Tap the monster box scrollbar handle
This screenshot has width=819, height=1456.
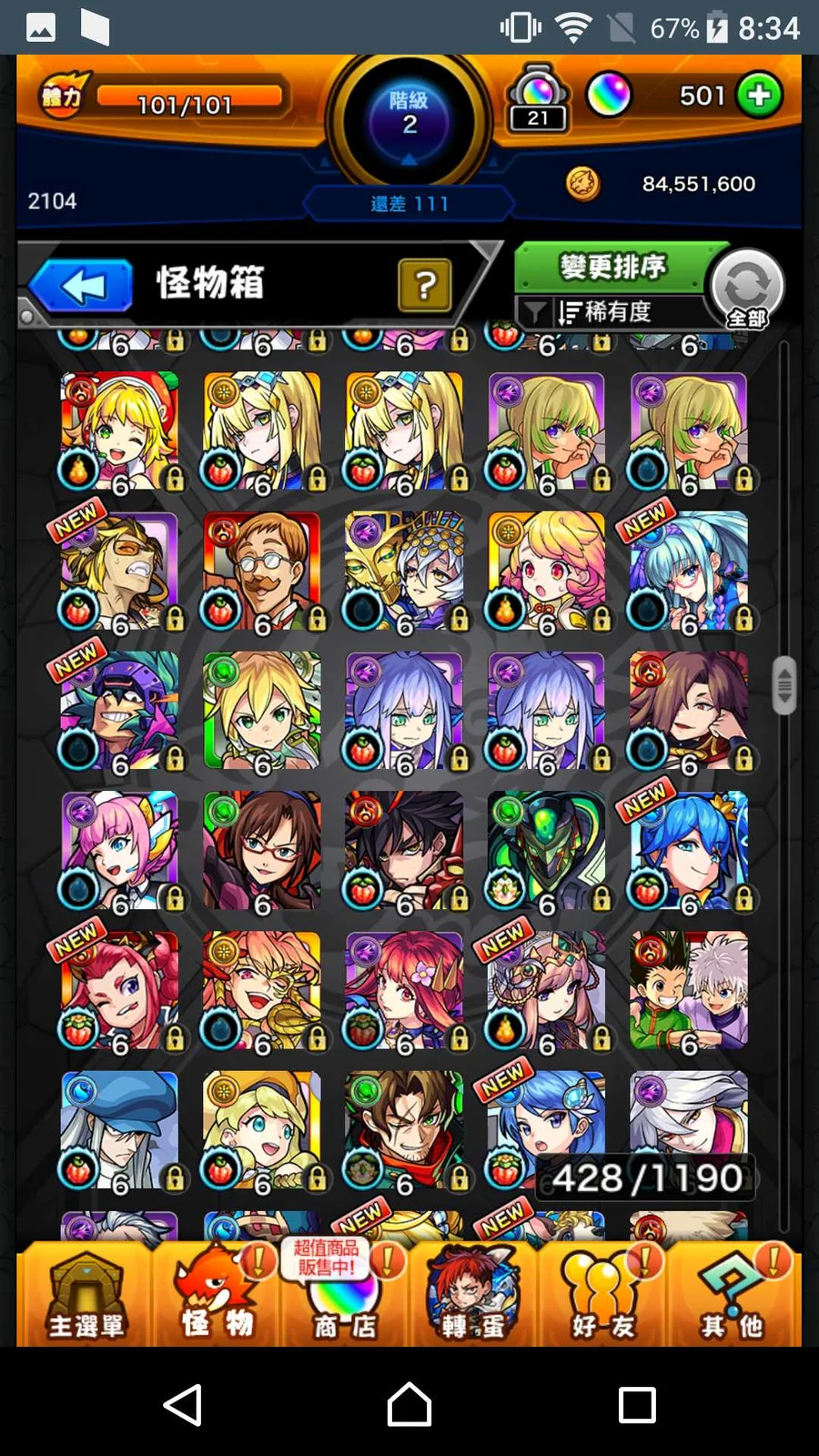784,684
